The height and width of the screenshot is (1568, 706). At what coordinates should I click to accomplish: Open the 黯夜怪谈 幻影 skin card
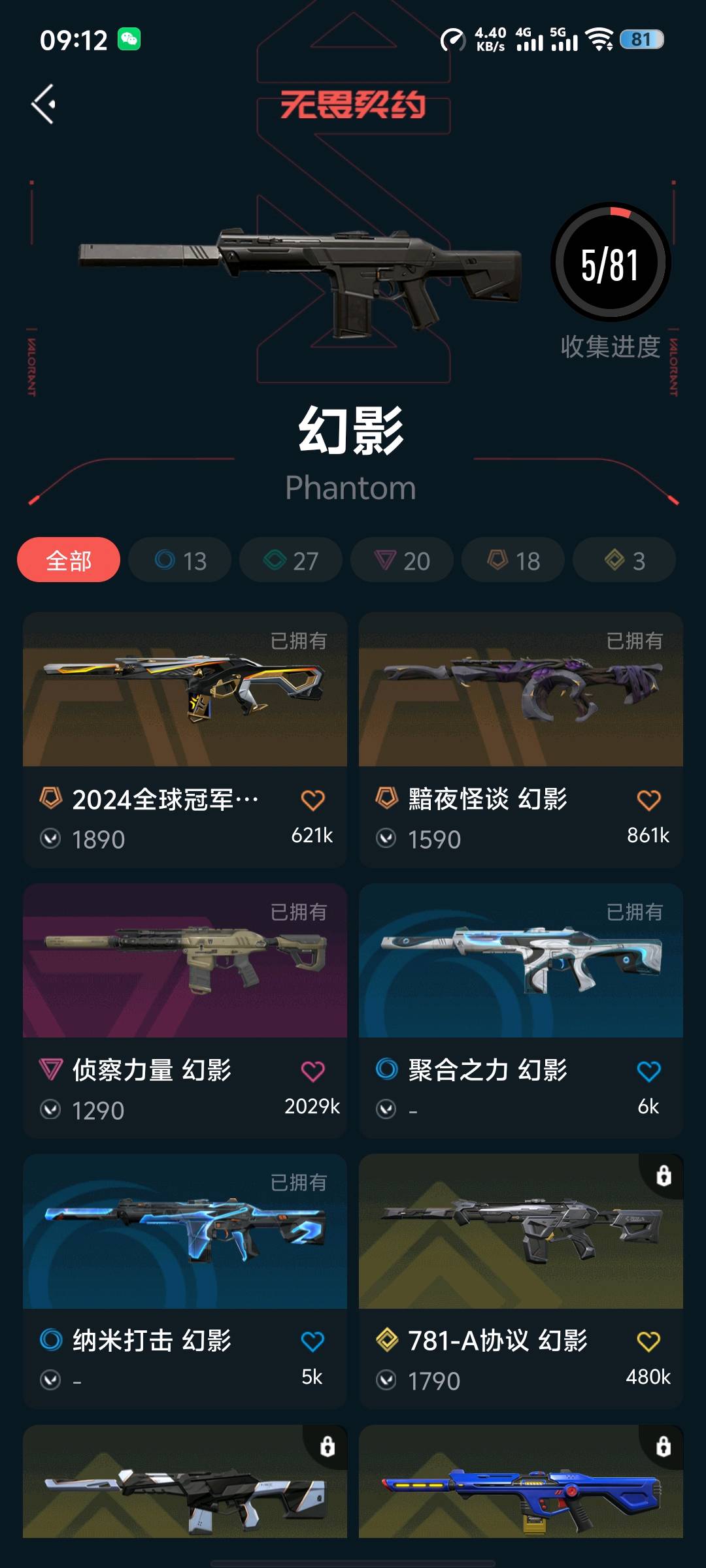coord(521,693)
